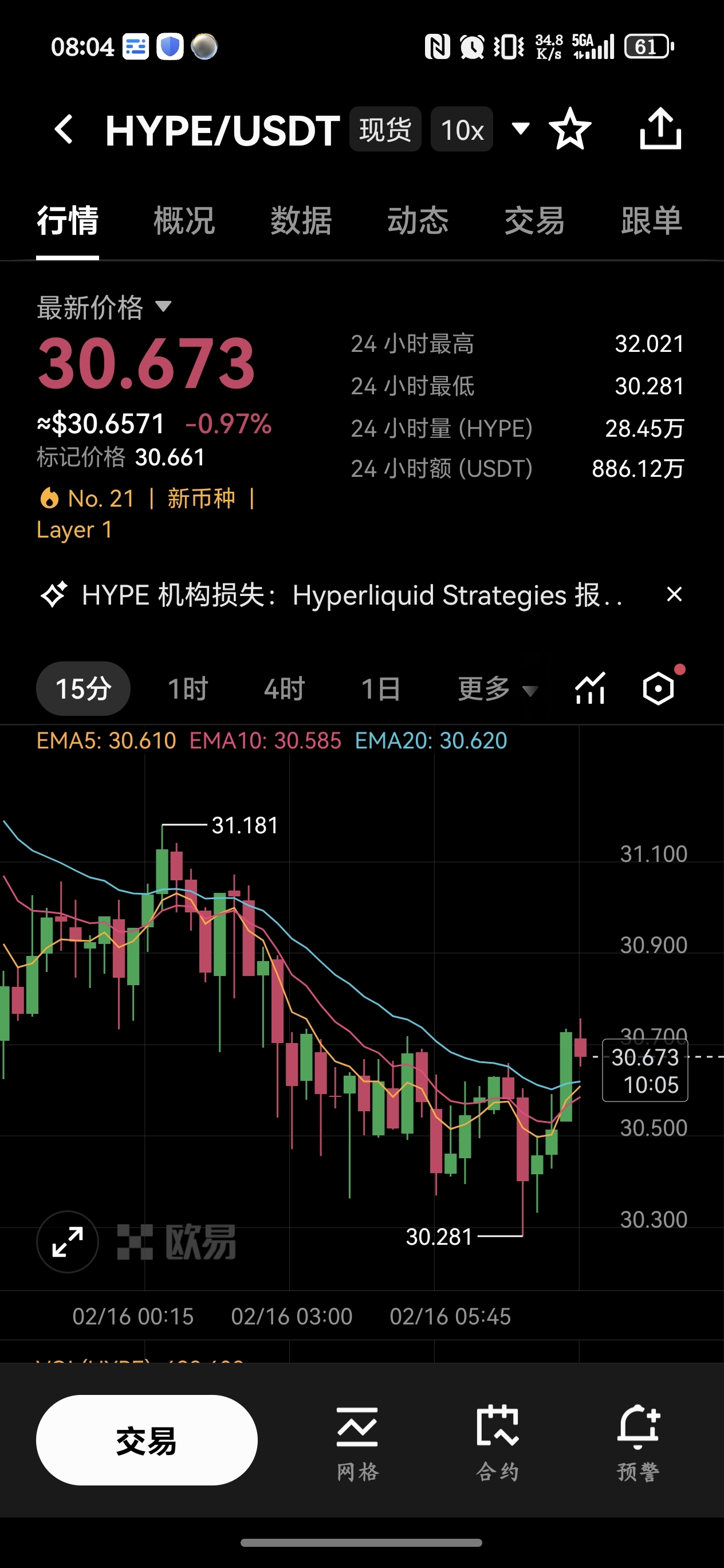This screenshot has height=1568, width=724.
Task: Switch to the 交易 tab
Action: click(x=534, y=220)
